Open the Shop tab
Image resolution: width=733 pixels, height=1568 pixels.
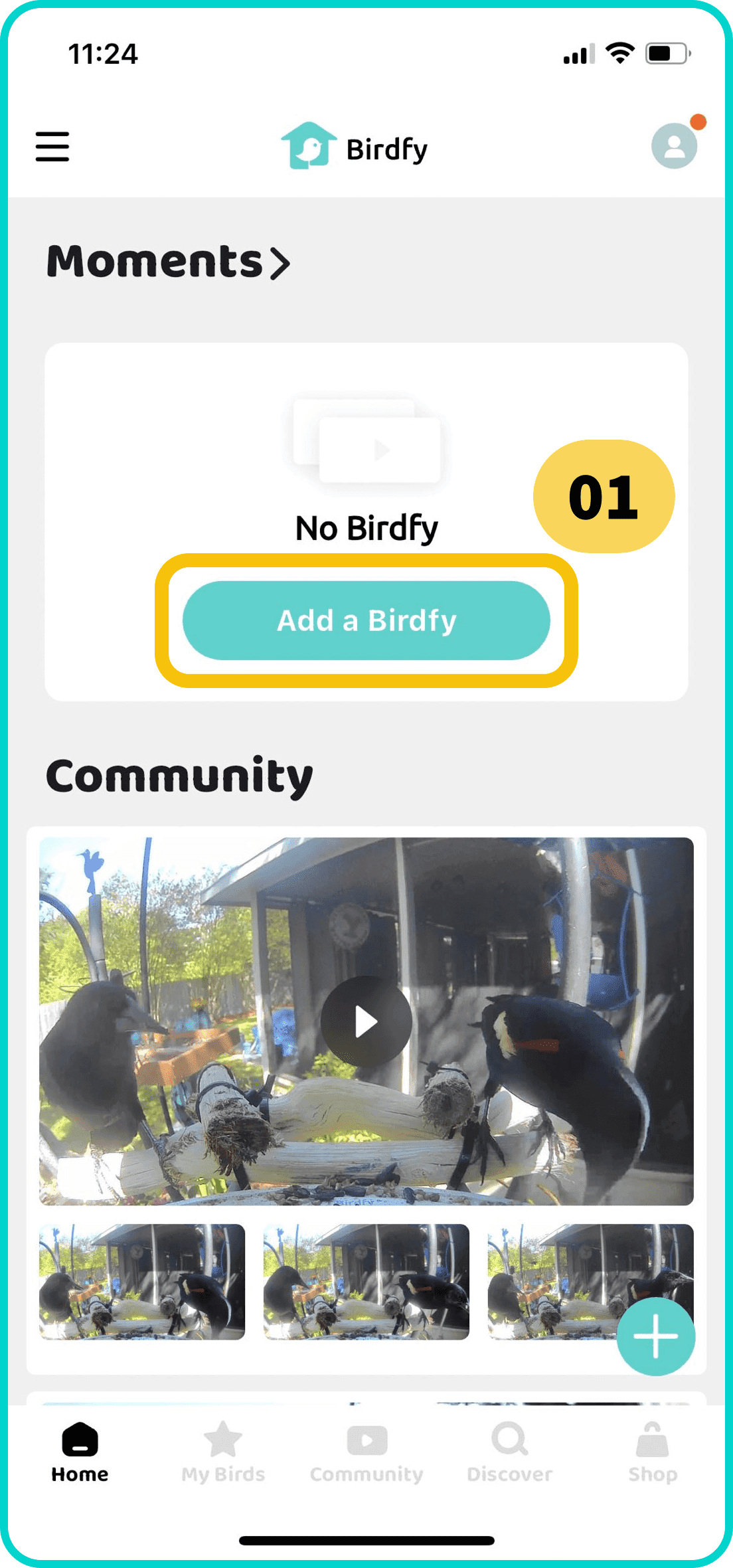click(653, 1453)
